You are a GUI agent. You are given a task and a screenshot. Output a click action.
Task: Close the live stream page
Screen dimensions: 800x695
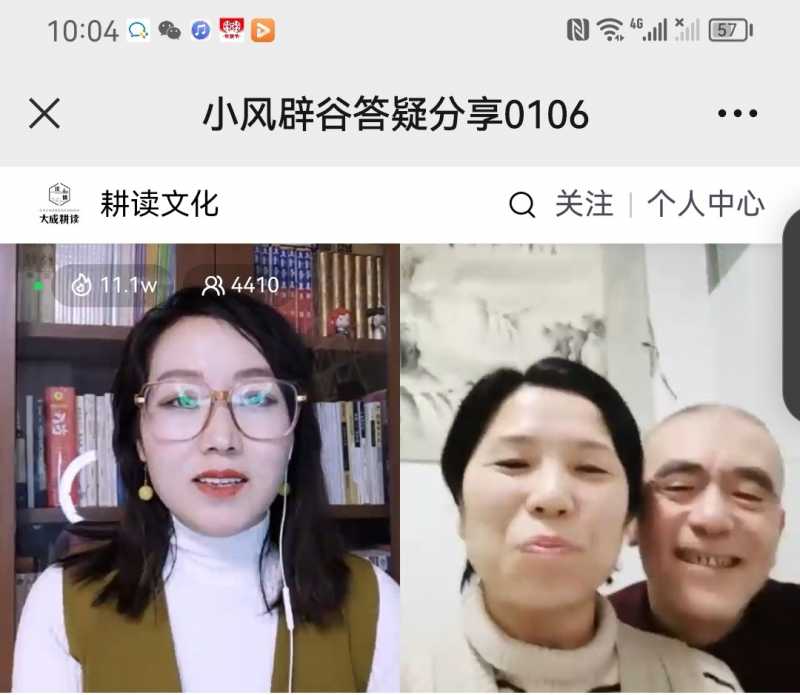coord(44,114)
